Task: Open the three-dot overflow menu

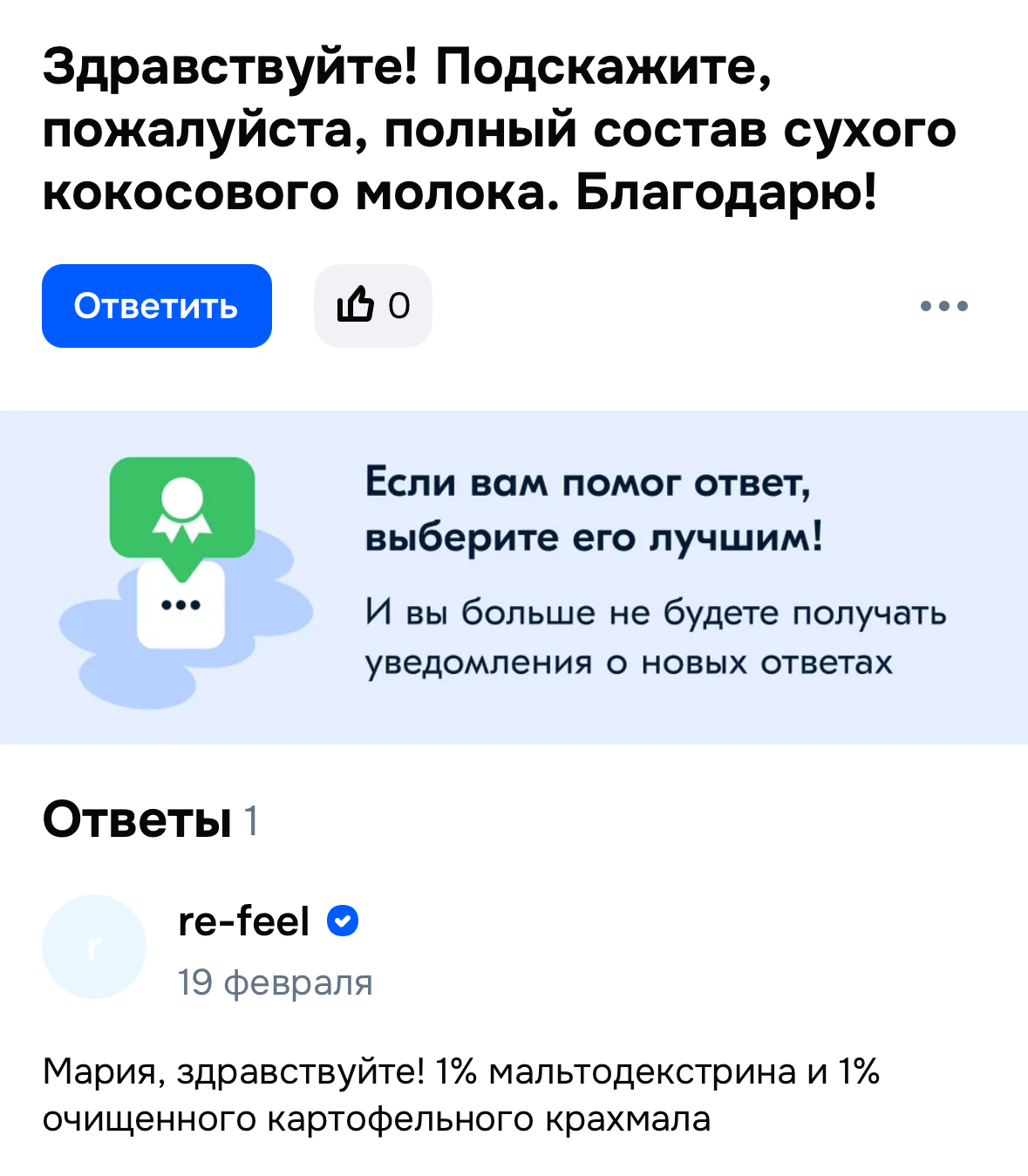Action: coord(943,306)
